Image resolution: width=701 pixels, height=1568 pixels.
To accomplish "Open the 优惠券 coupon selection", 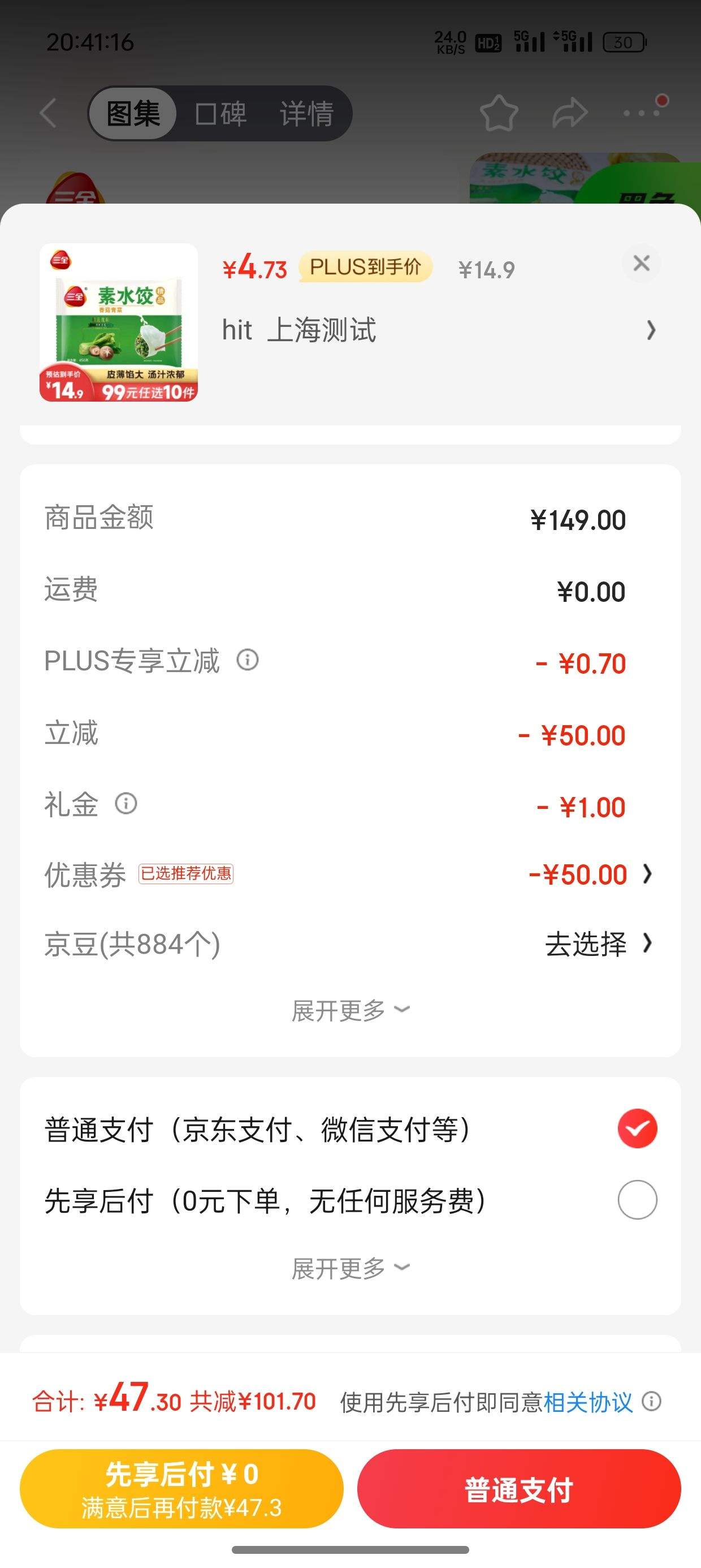I will [x=350, y=874].
